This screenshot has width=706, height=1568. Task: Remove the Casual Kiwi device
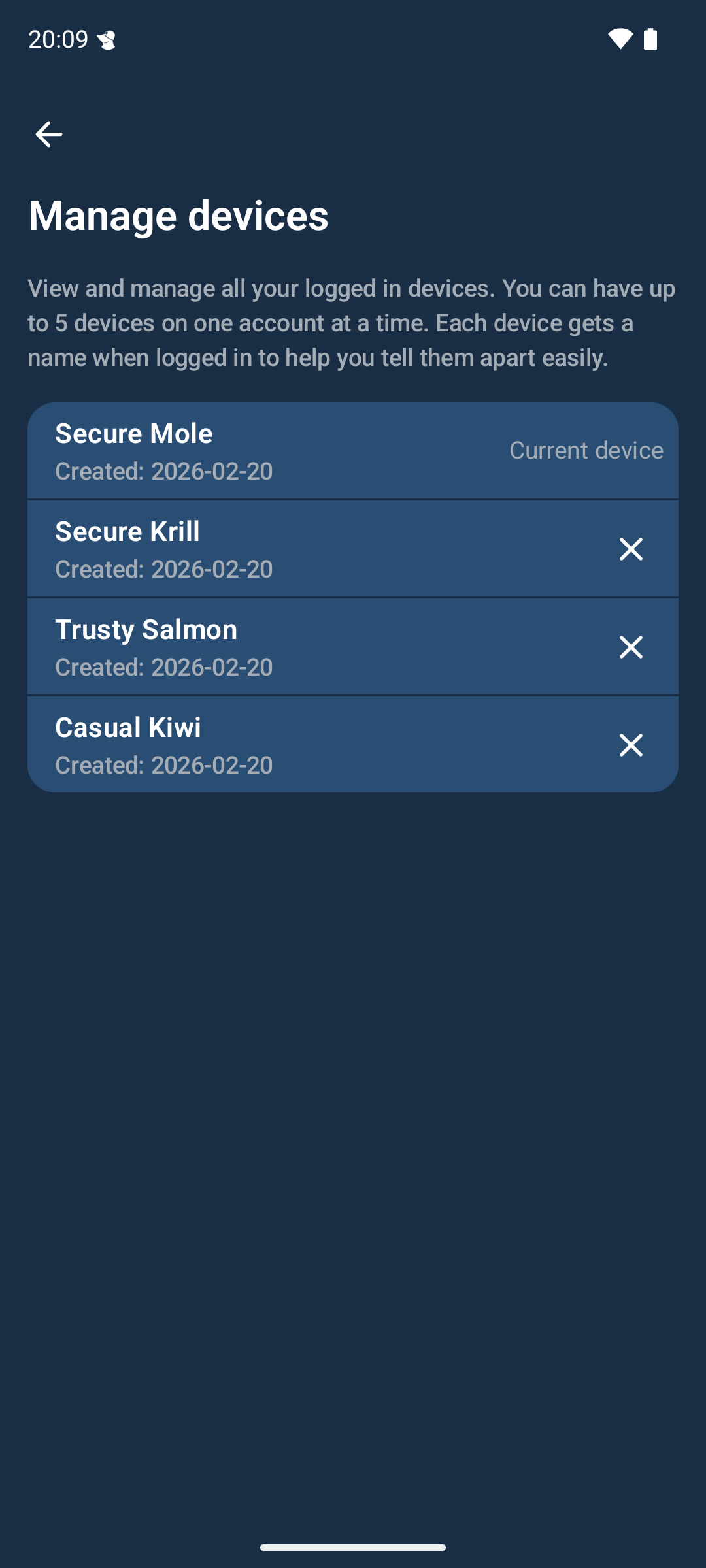click(x=631, y=744)
